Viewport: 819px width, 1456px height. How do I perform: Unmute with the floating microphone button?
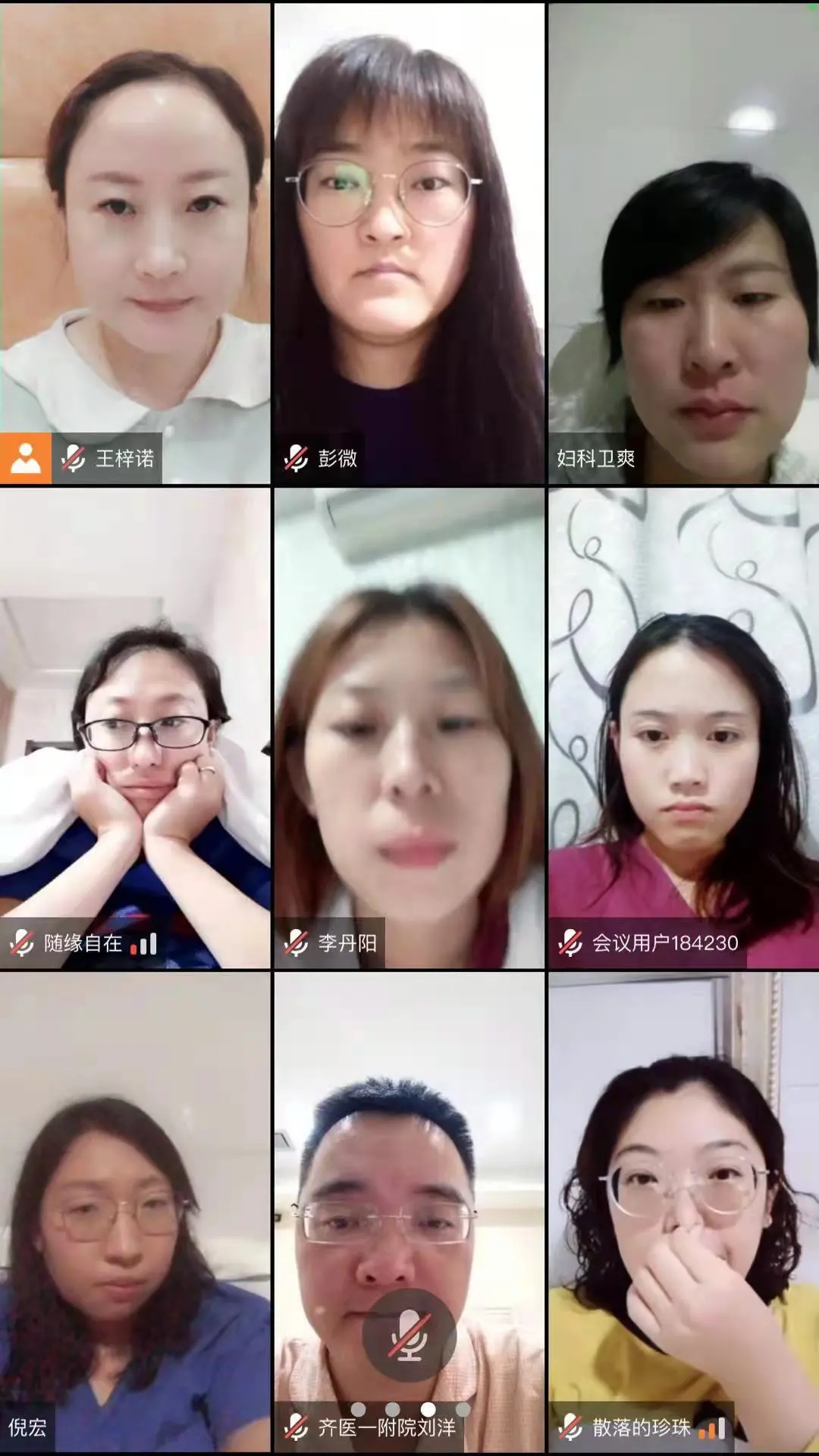(409, 1335)
